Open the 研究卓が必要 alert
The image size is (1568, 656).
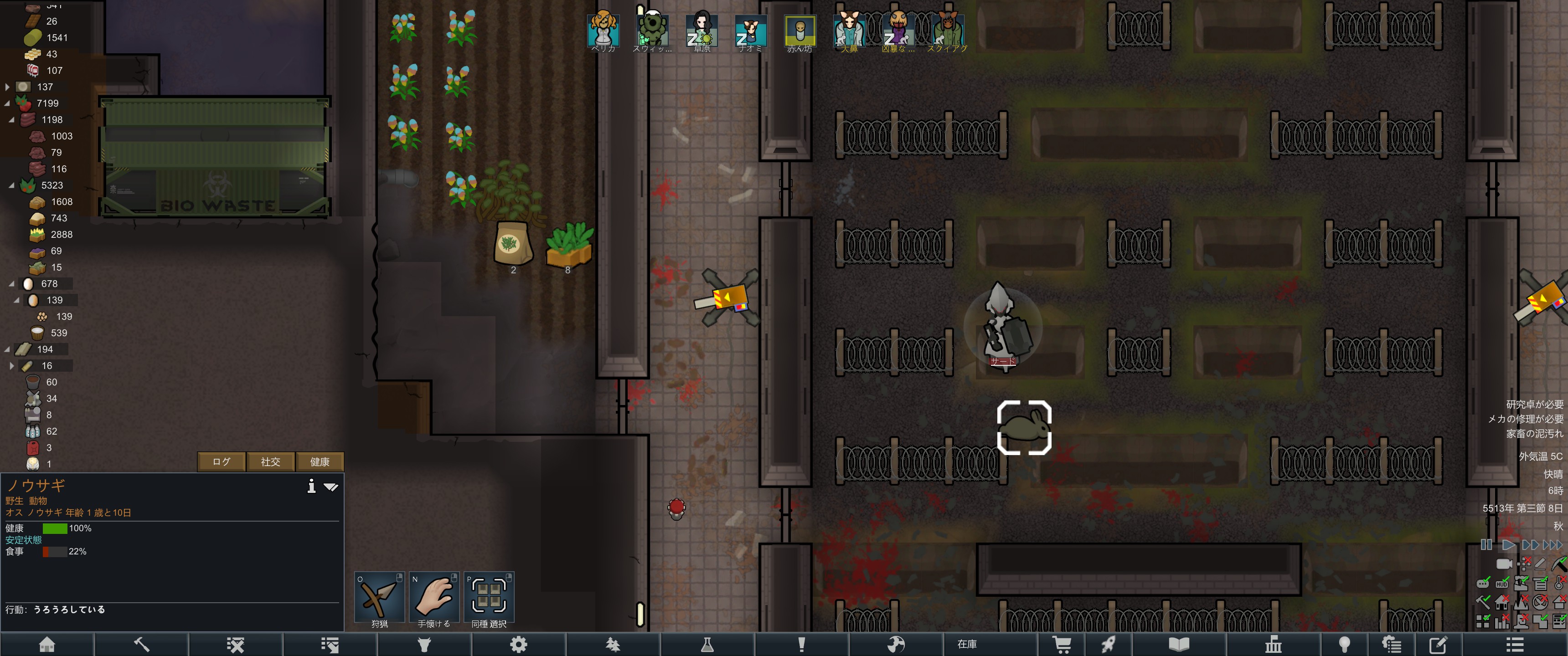pyautogui.click(x=1534, y=404)
